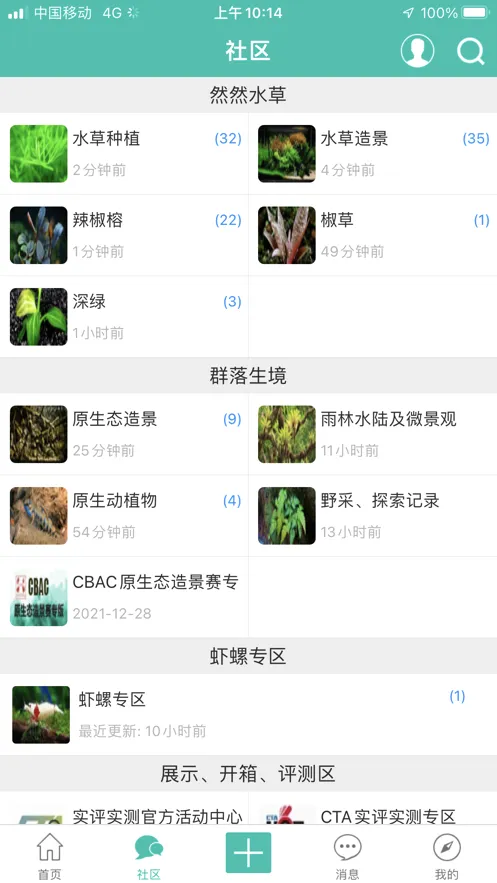Screen dimensions: 497x883
Task: Open the 雨林水陆及微景观 forum
Action: 373,434
